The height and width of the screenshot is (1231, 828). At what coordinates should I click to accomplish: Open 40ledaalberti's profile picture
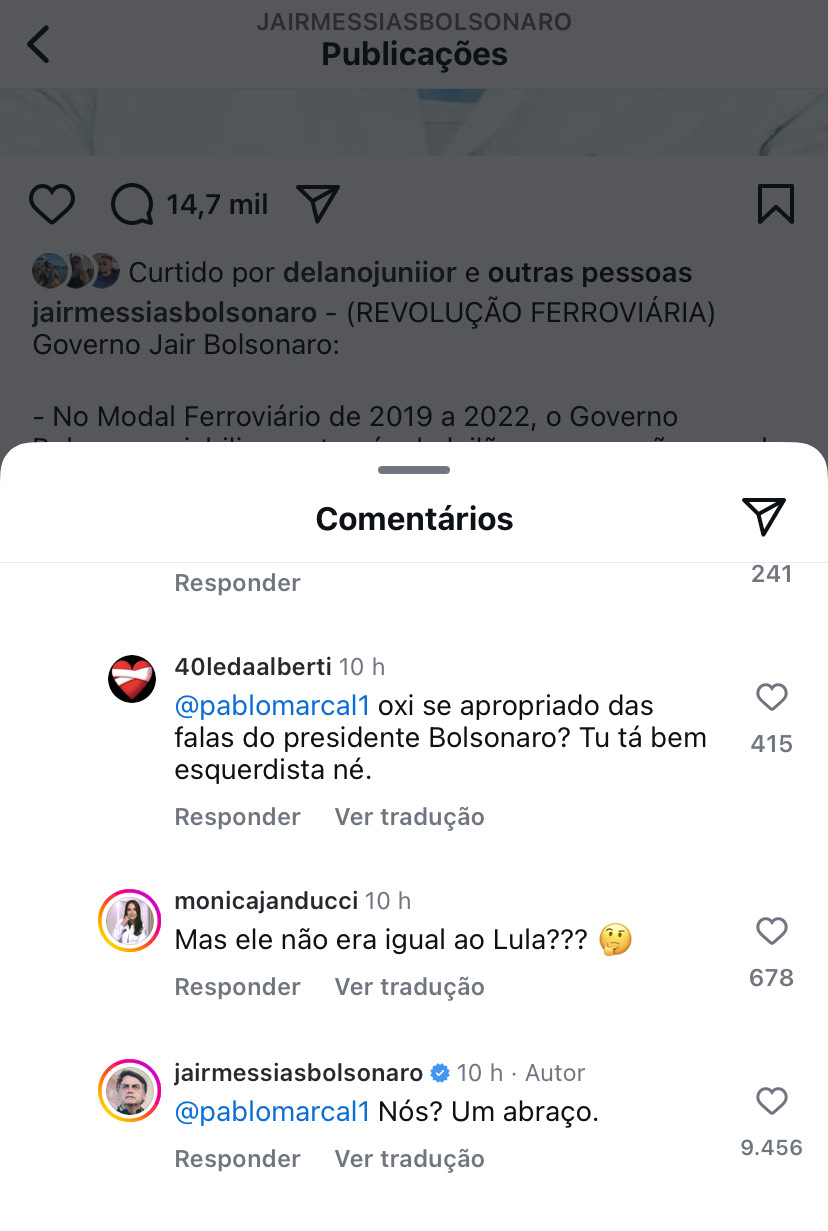coord(132,680)
